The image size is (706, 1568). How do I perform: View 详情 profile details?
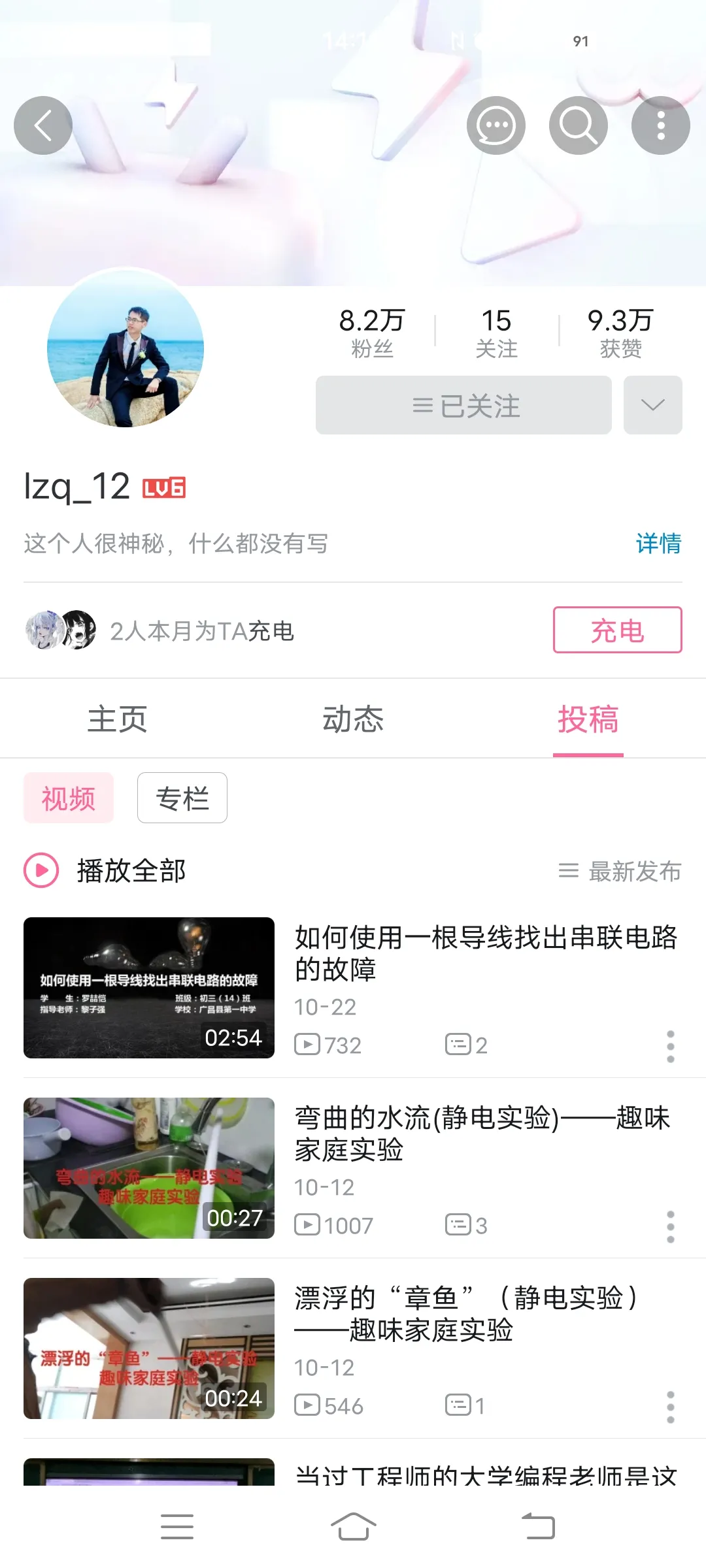tap(658, 543)
